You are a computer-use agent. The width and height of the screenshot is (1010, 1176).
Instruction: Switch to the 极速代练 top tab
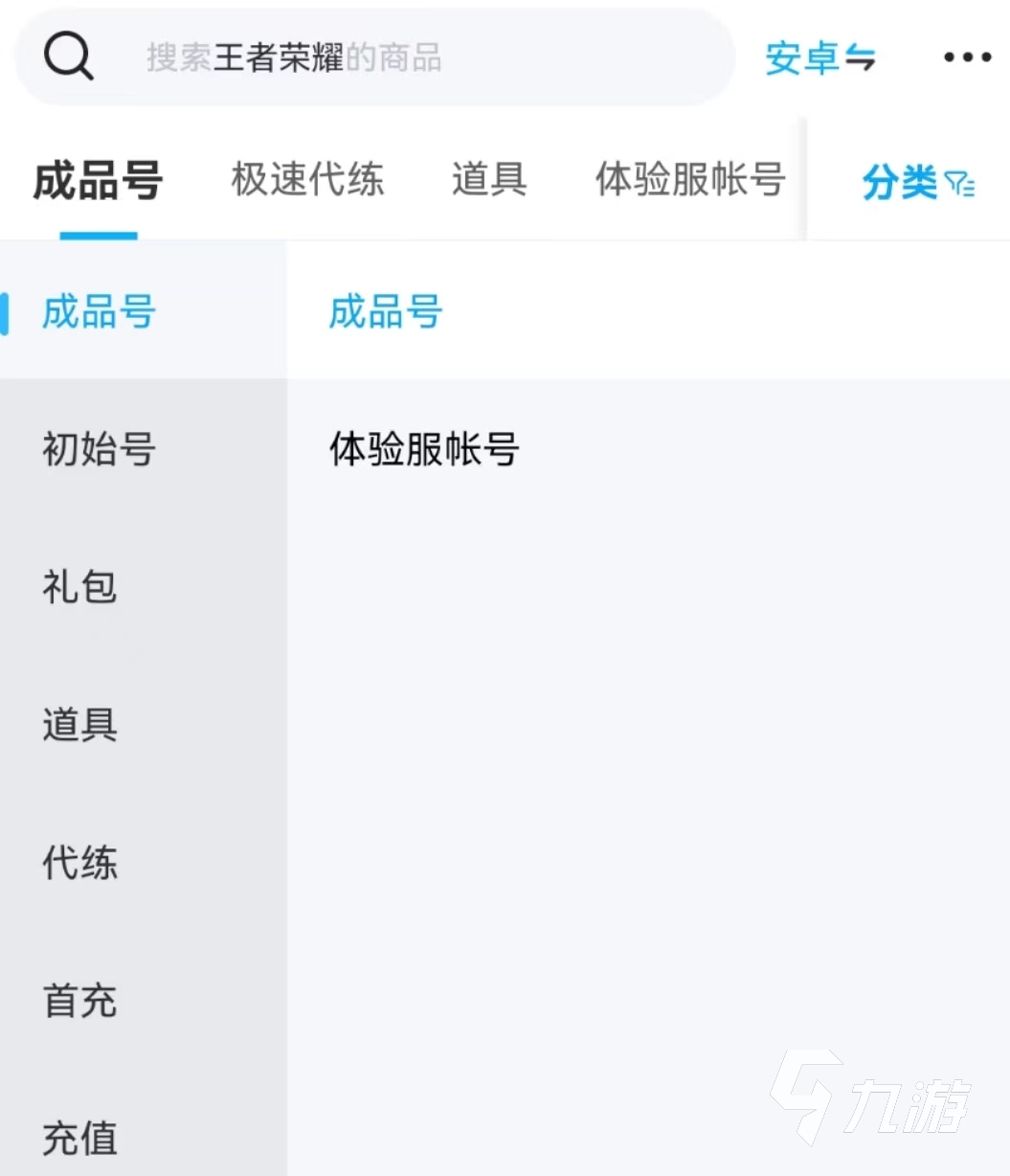pos(307,179)
